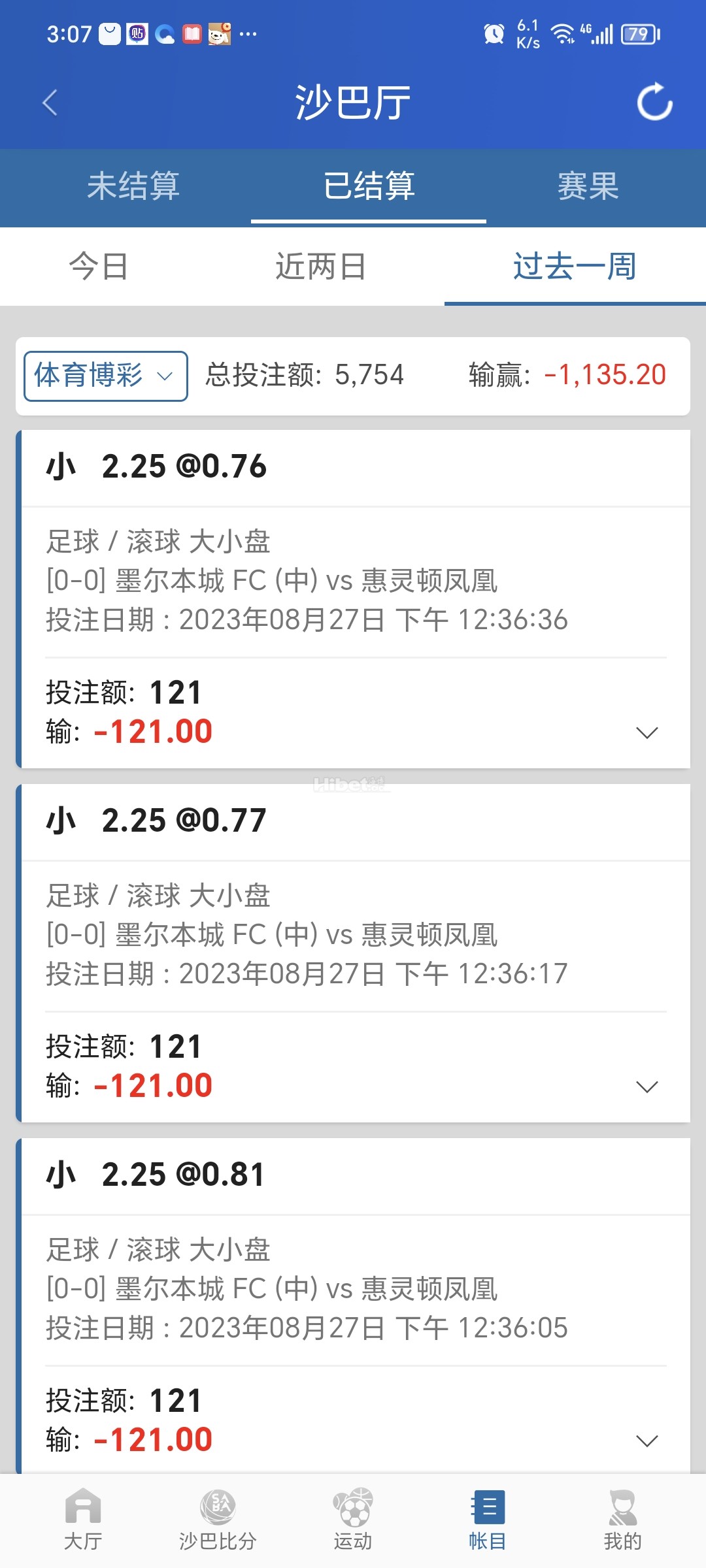Image resolution: width=706 pixels, height=1568 pixels.
Task: Open the 体育博彩 dropdown
Action: coord(105,375)
